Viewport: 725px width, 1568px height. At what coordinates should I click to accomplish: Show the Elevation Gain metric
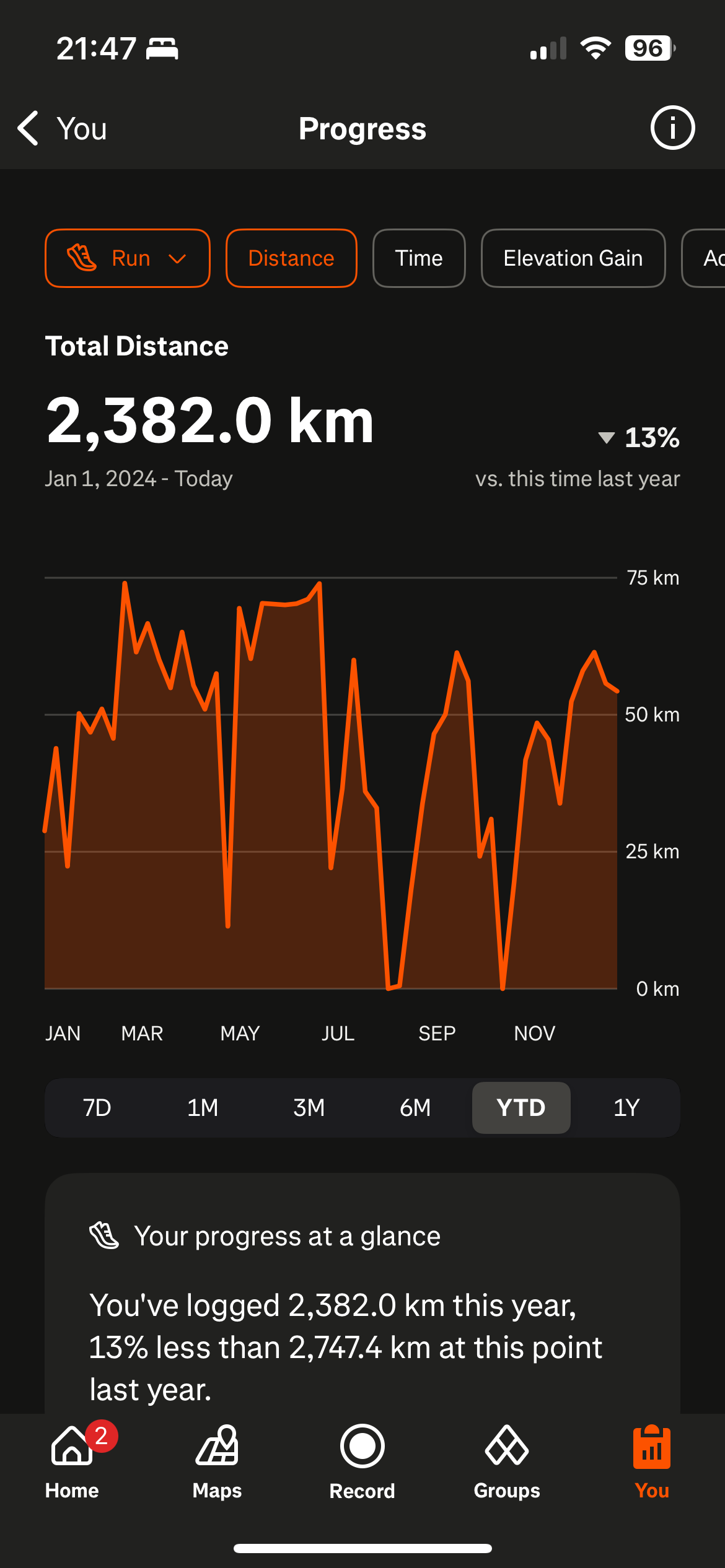(x=573, y=258)
